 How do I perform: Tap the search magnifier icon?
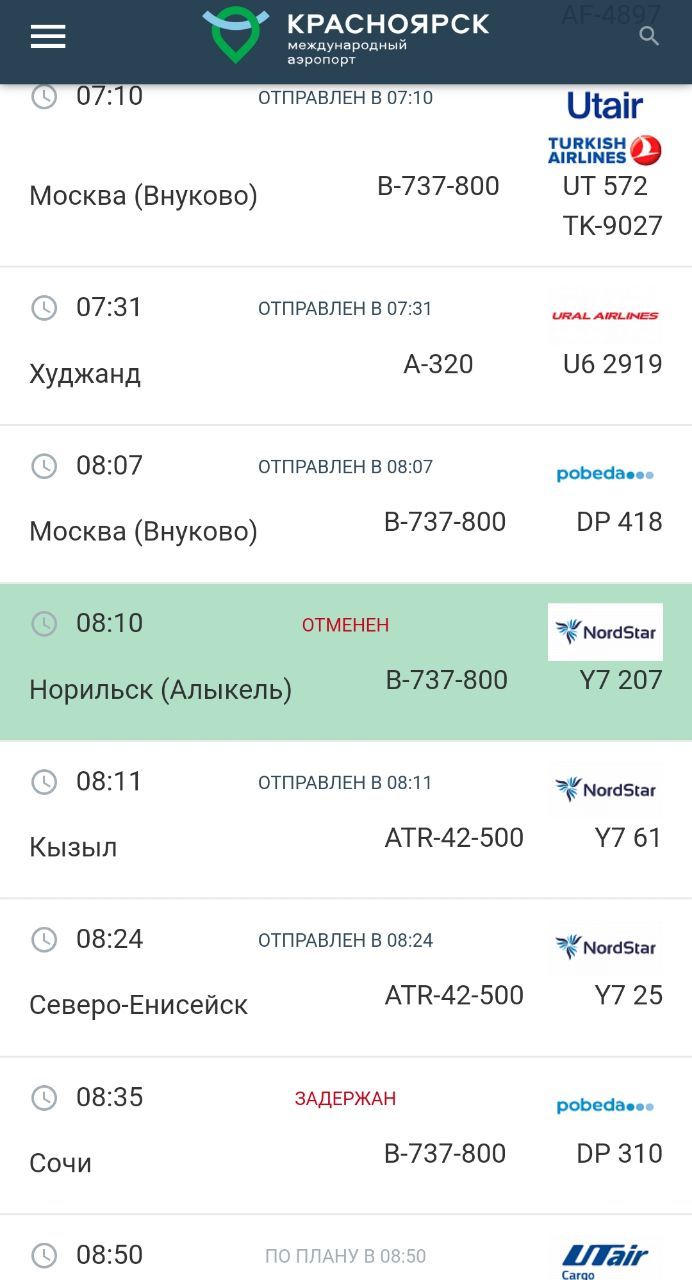pyautogui.click(x=649, y=37)
